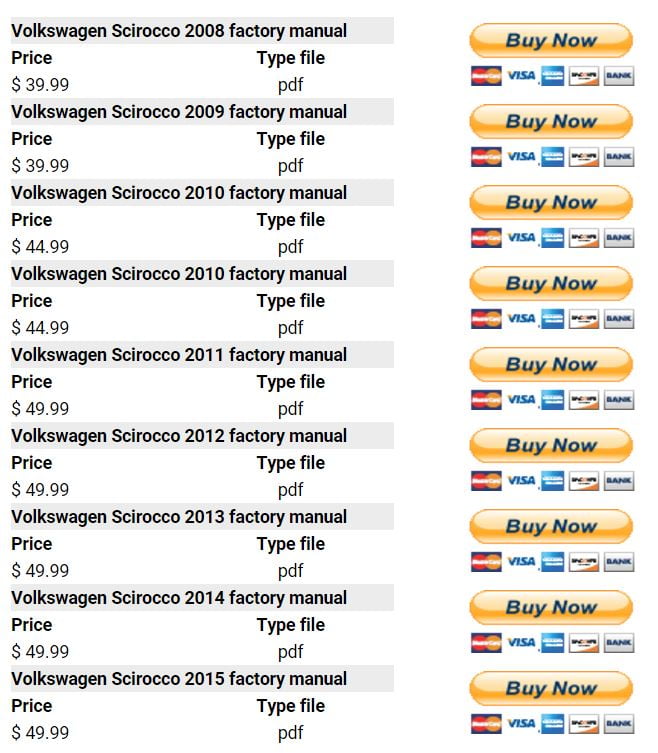This screenshot has width=658, height=753.
Task: Purchase the Scirocco 2011 factory manual
Action: (551, 365)
